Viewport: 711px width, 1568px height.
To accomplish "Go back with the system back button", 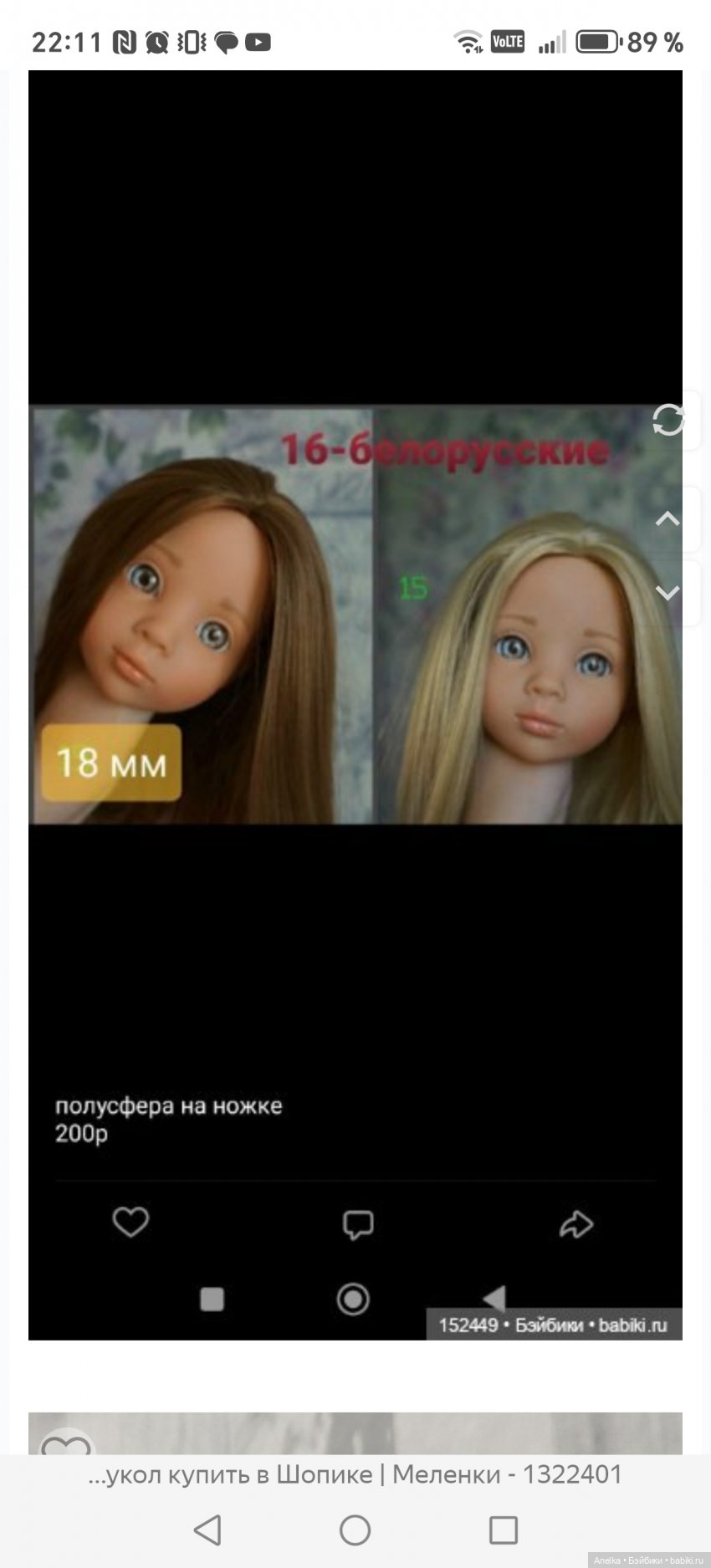I will (x=207, y=1530).
